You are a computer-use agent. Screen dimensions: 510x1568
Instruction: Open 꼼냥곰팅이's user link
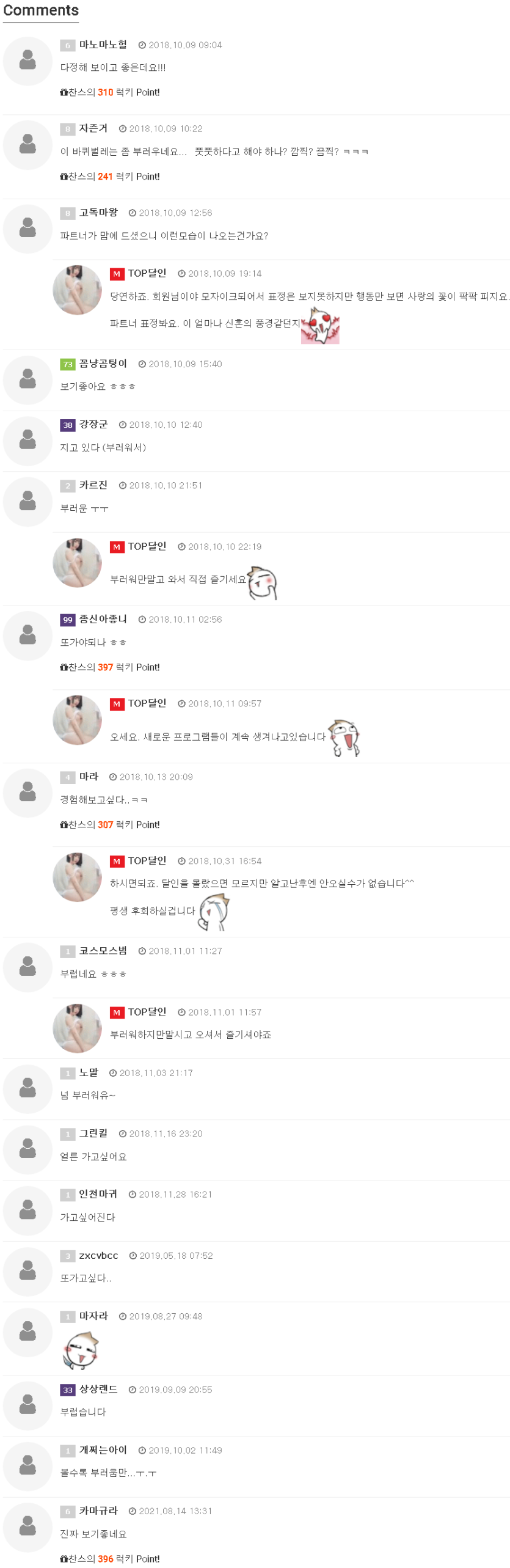(x=103, y=364)
